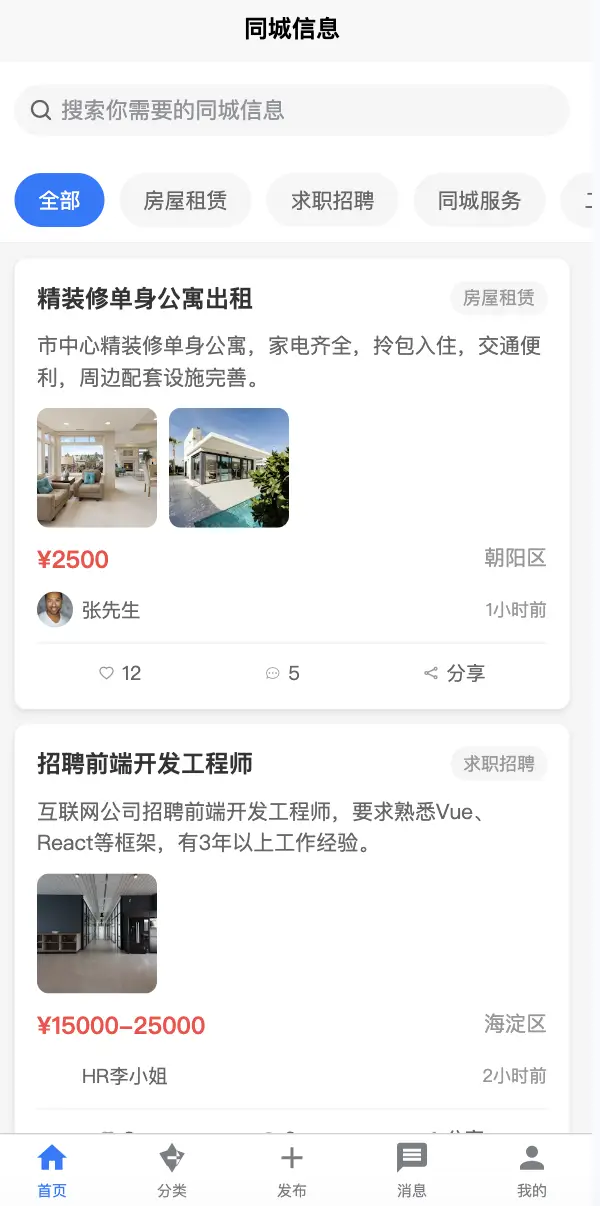The height and width of the screenshot is (1206, 600).
Task: Share the 精装修单身公寓出租 listing
Action: (x=454, y=673)
